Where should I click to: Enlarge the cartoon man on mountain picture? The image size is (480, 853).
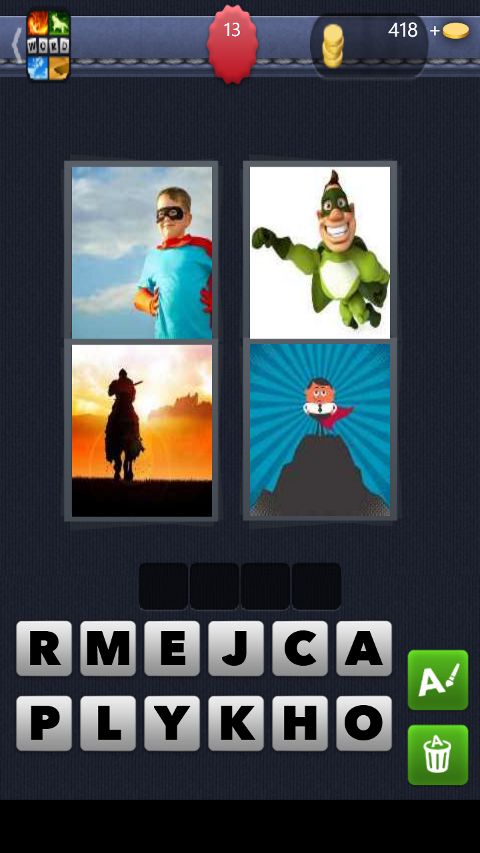(x=320, y=430)
